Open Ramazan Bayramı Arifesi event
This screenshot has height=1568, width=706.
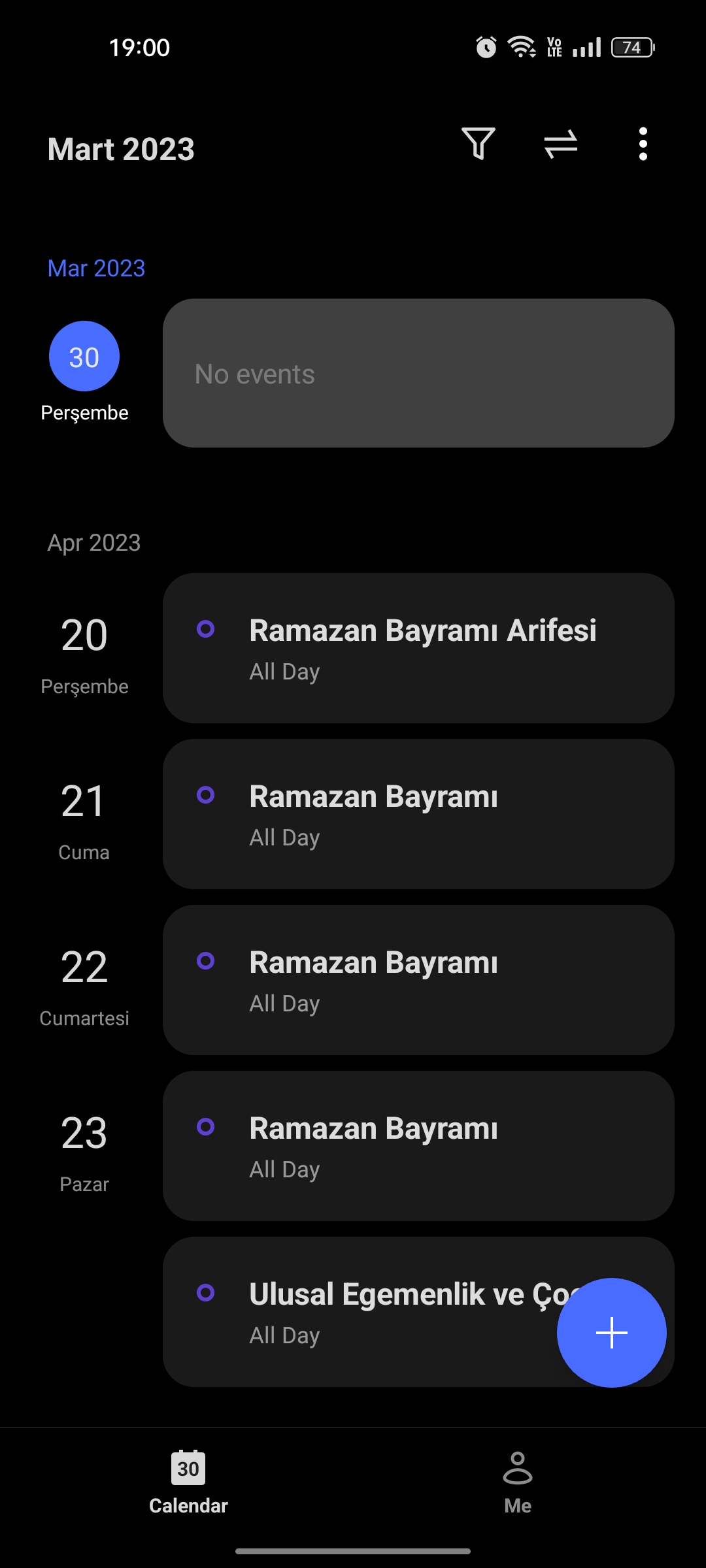(x=418, y=648)
